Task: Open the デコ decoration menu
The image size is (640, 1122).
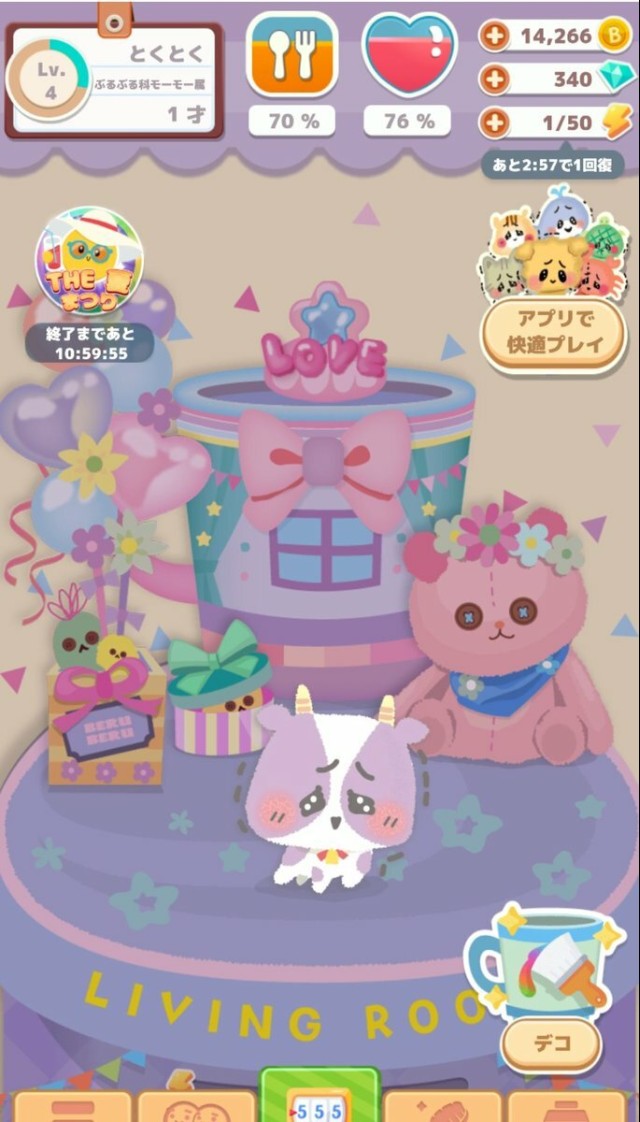Action: [551, 1043]
